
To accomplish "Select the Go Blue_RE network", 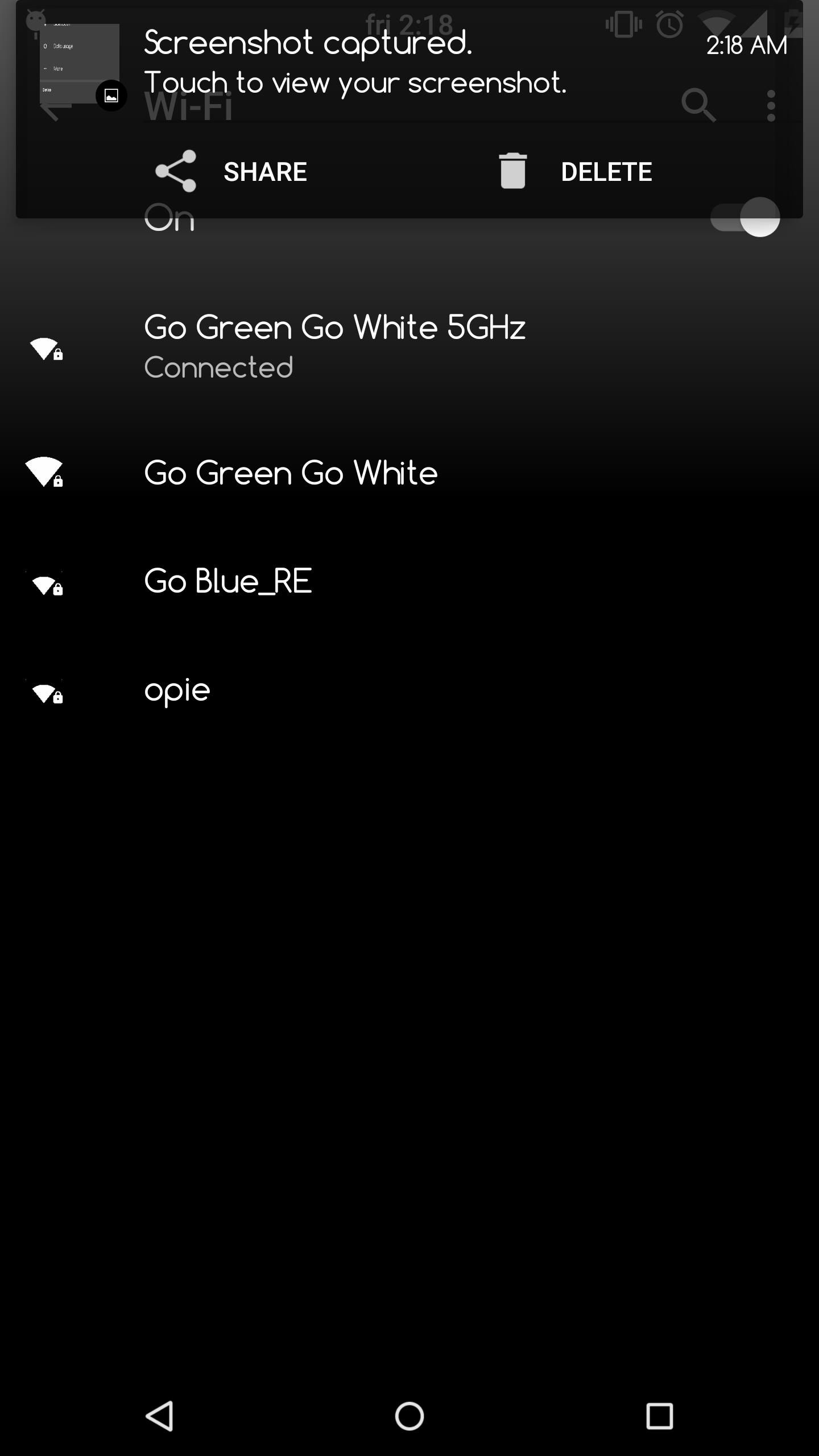I will click(x=227, y=581).
